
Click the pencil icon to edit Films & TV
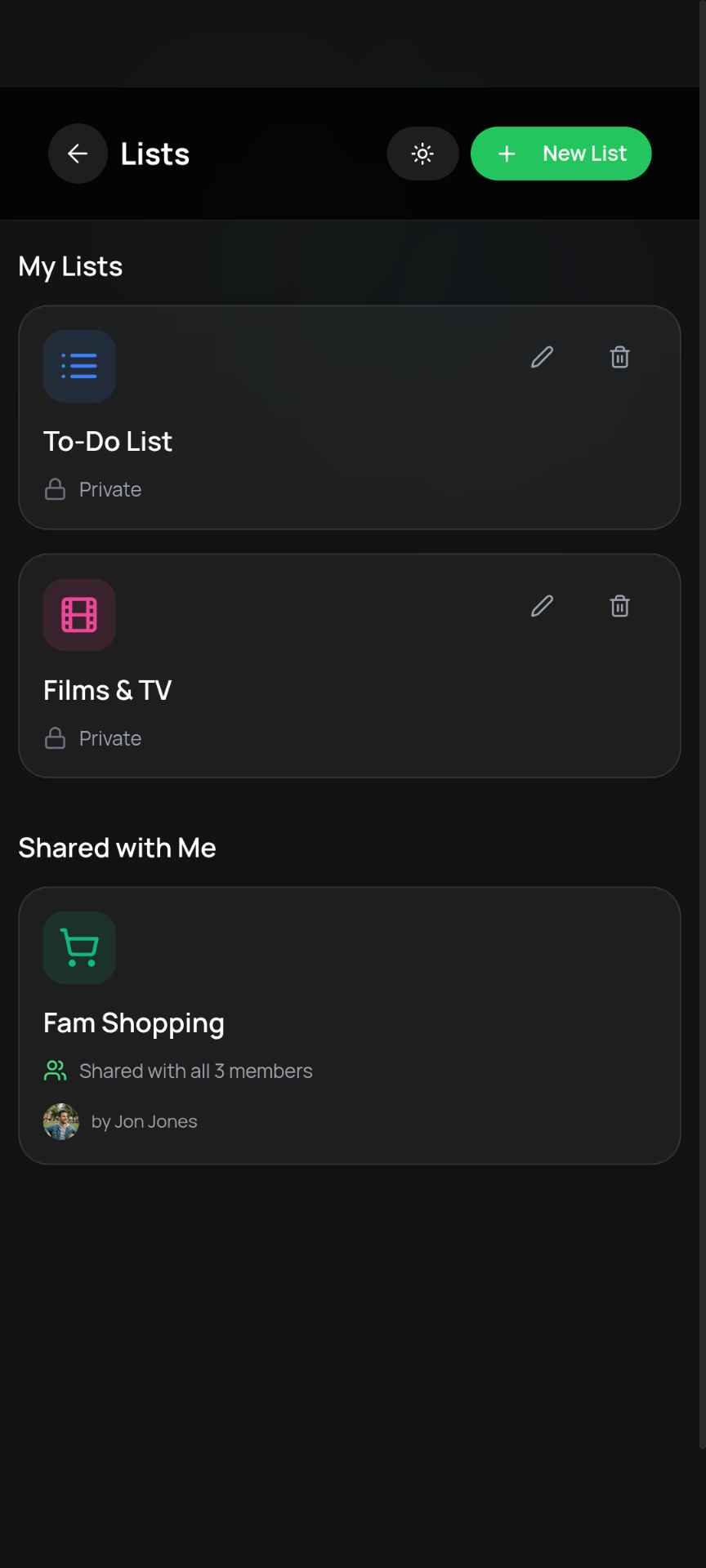pos(541,605)
